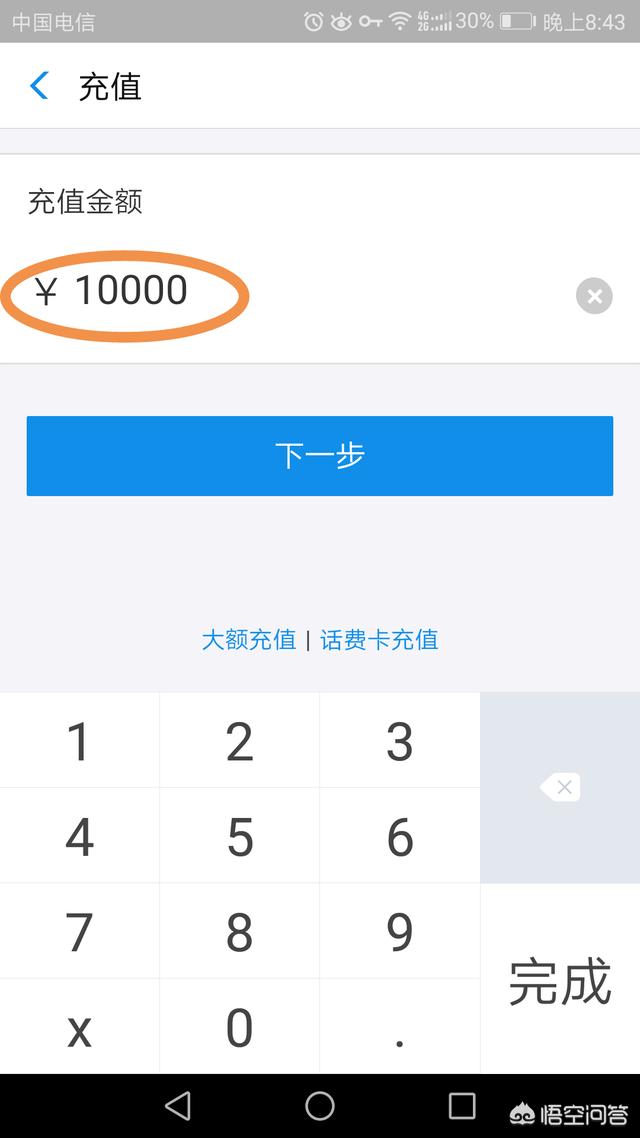Enter digit 4 on the keypad
Image resolution: width=640 pixels, height=1138 pixels.
pyautogui.click(x=79, y=836)
